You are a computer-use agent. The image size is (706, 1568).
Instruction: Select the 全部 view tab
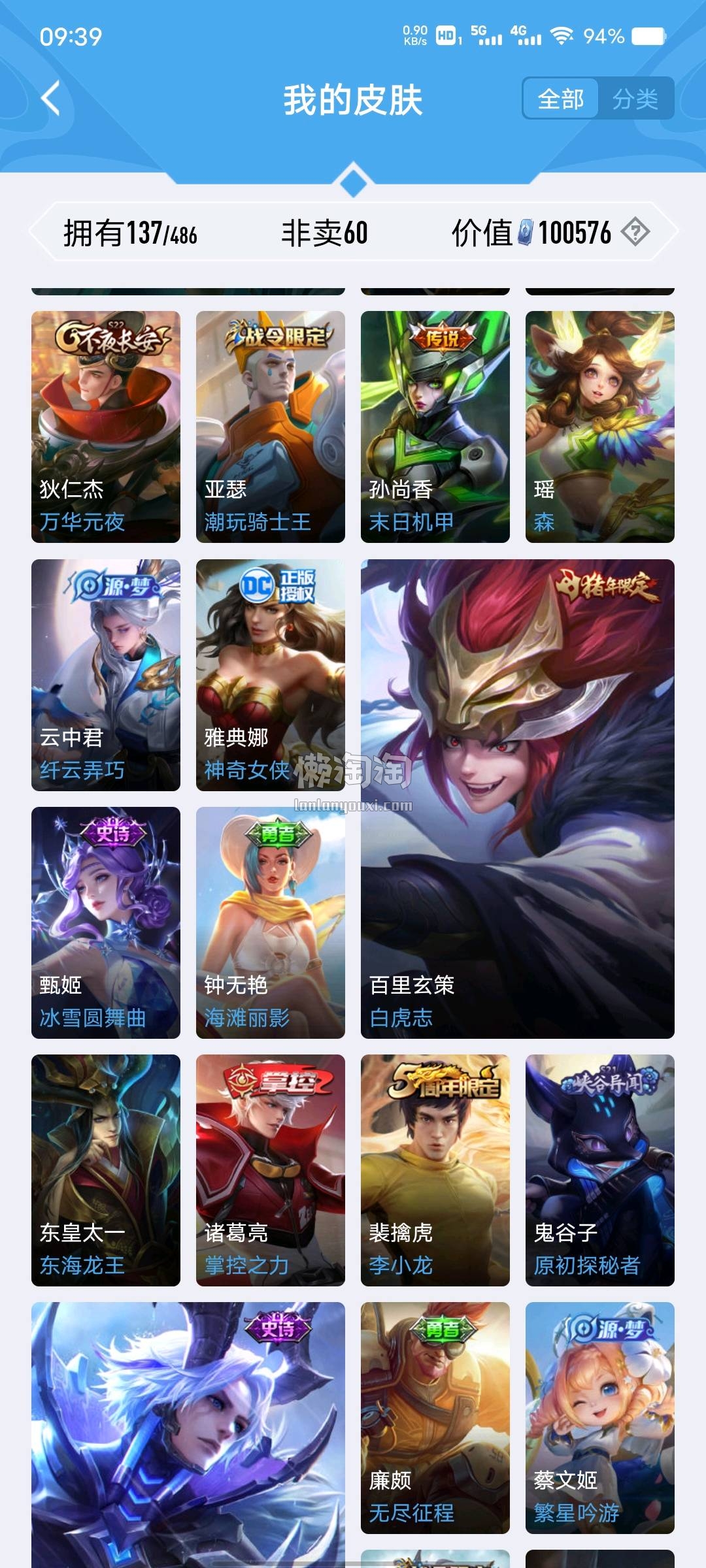(x=560, y=99)
